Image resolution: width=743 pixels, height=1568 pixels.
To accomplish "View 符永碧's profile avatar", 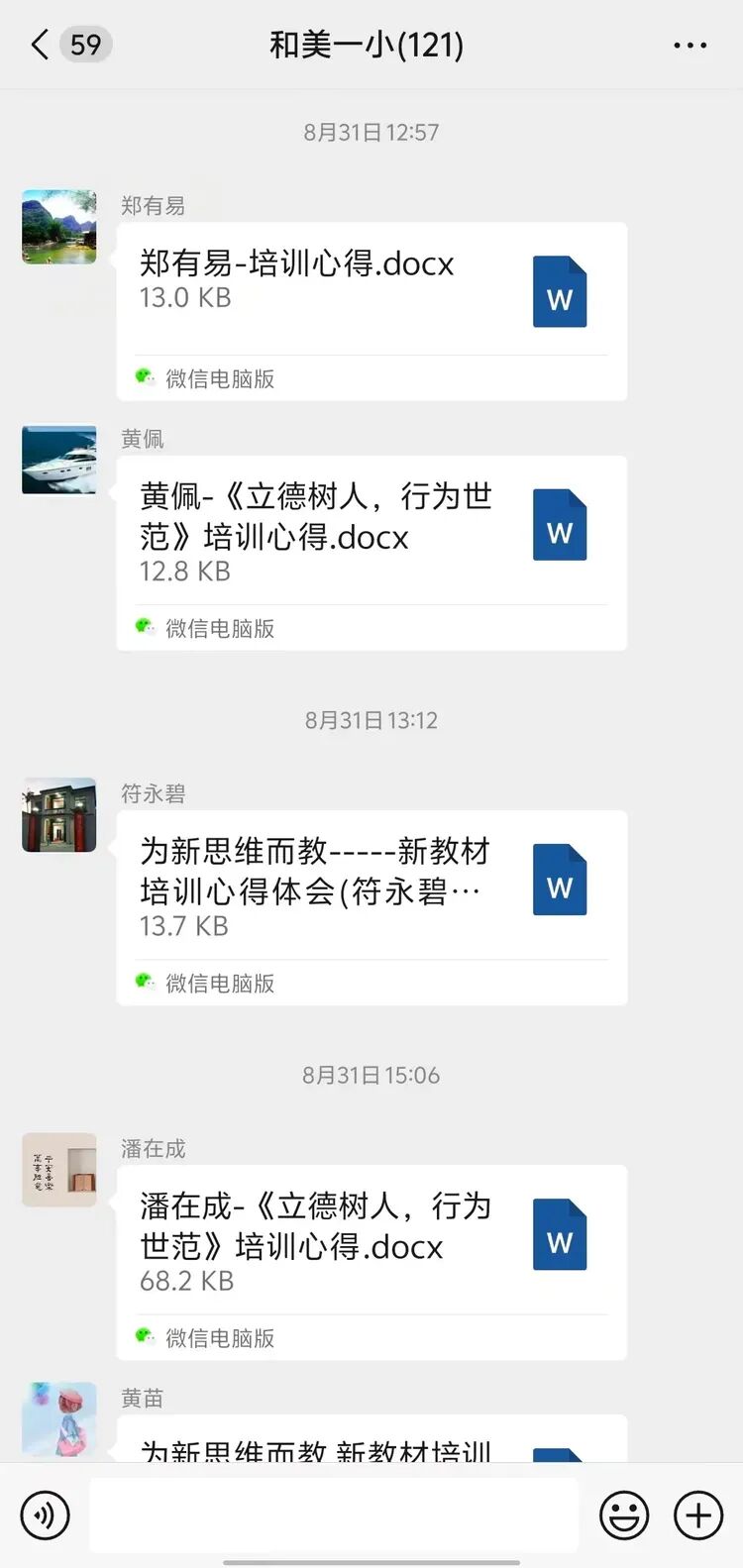I will (59, 814).
